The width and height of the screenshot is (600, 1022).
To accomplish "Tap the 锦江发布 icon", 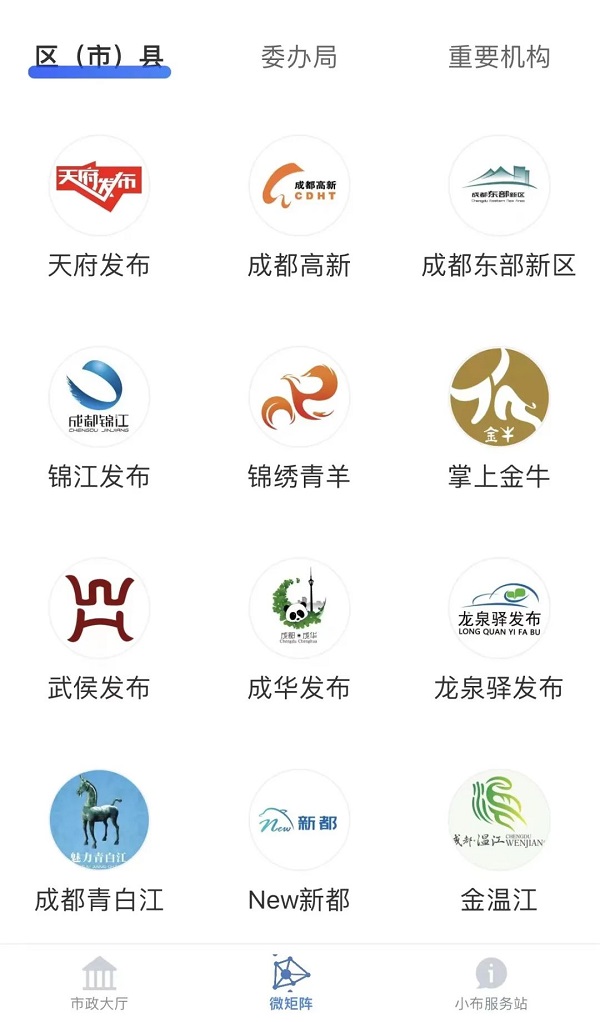I will (99, 397).
